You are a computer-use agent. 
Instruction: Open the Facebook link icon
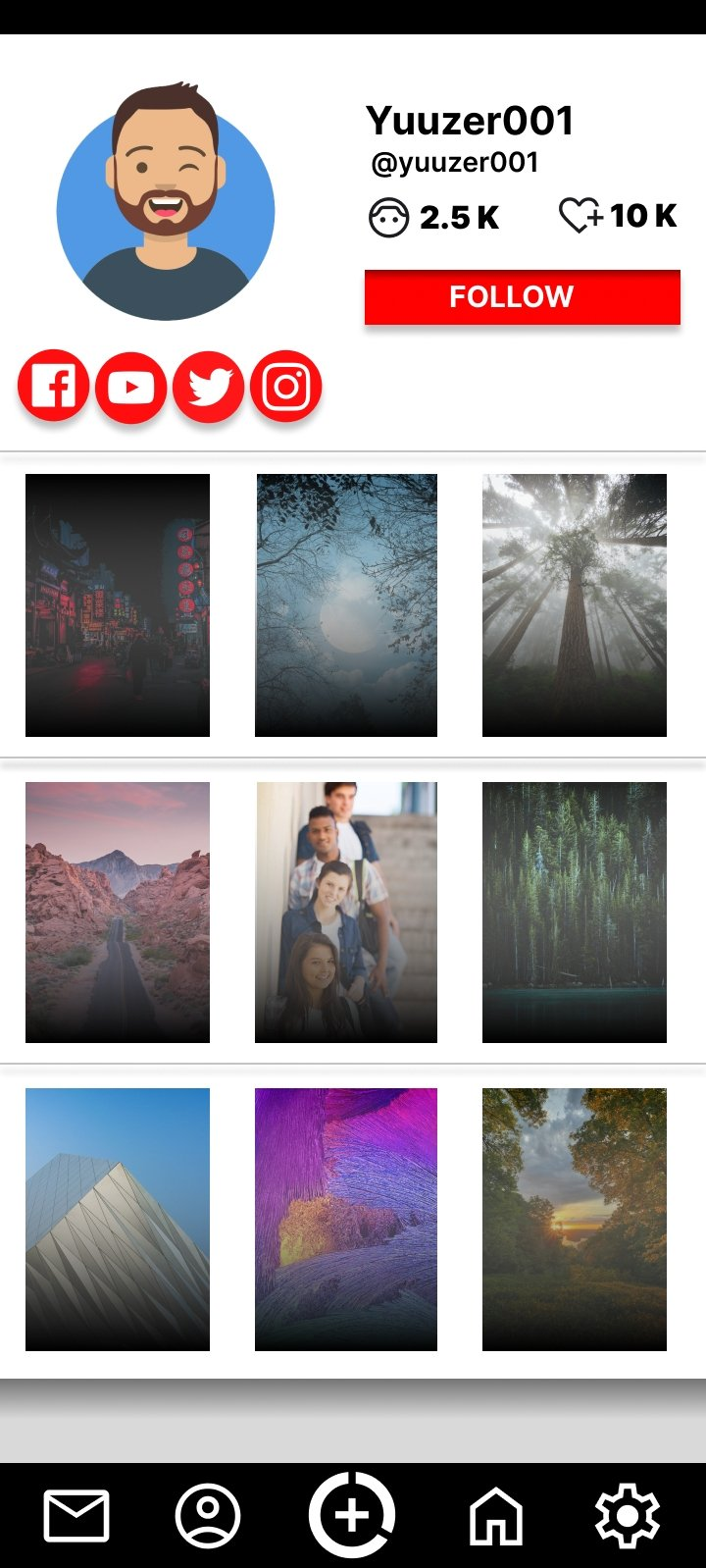coord(54,386)
